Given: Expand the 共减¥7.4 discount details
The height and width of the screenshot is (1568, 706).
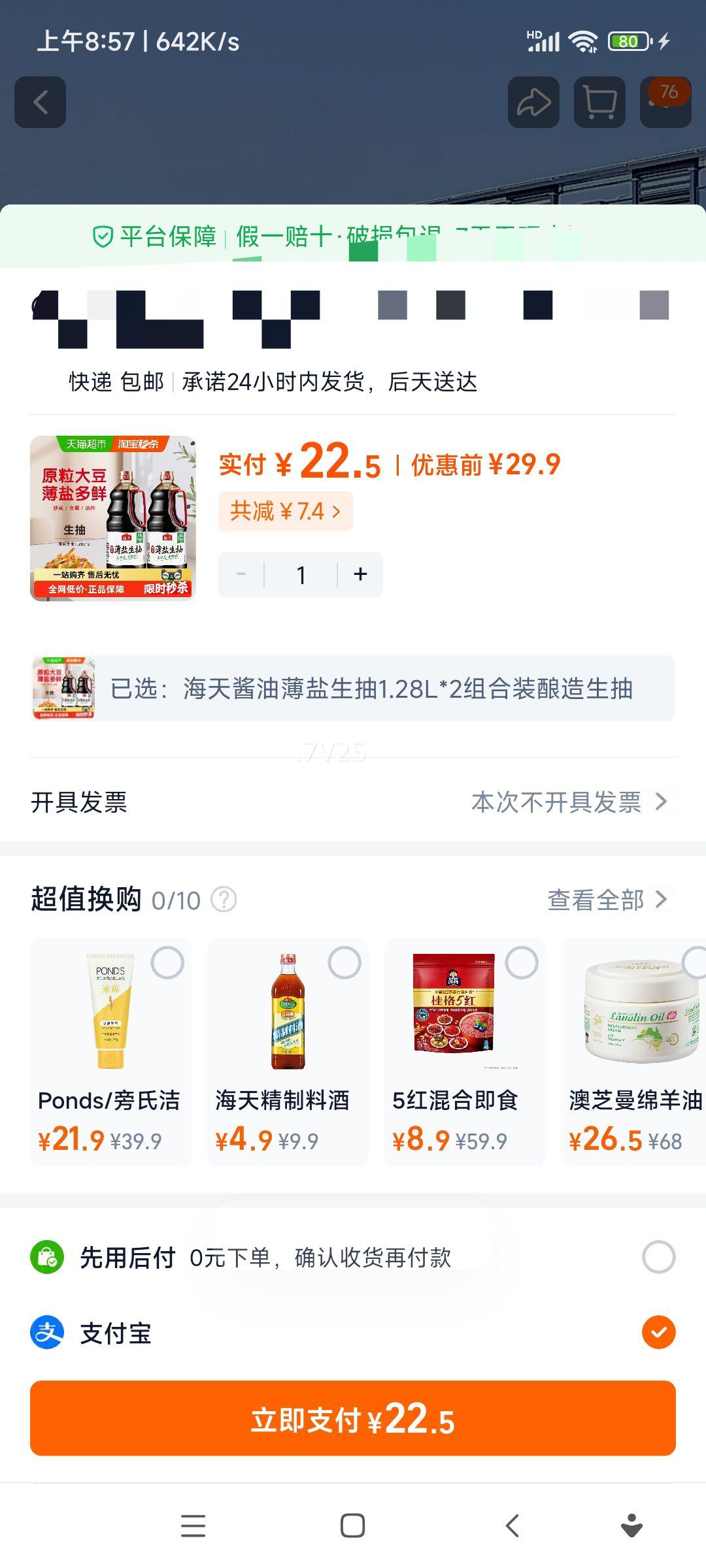Looking at the screenshot, I should [x=286, y=512].
